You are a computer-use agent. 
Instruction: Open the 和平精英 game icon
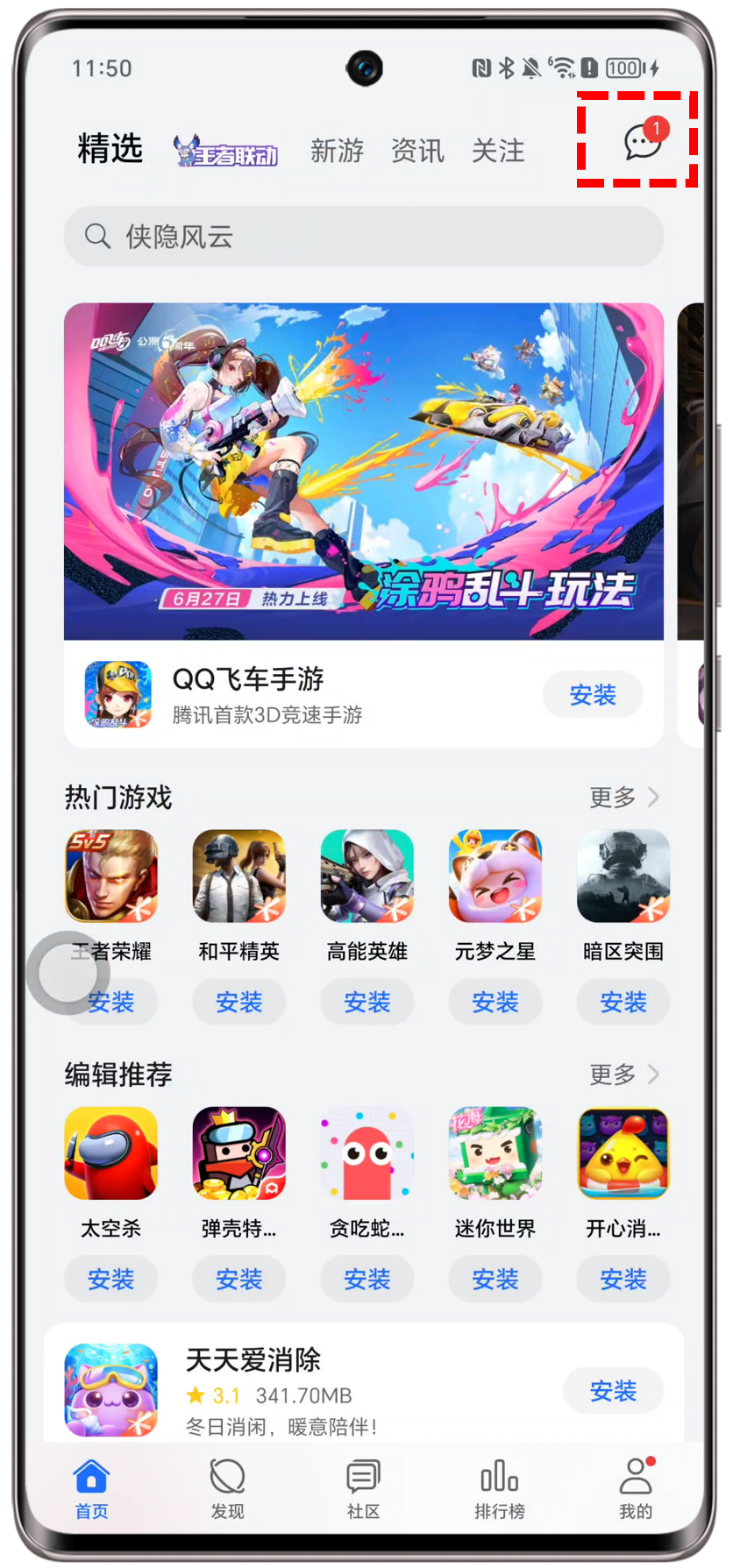point(238,876)
